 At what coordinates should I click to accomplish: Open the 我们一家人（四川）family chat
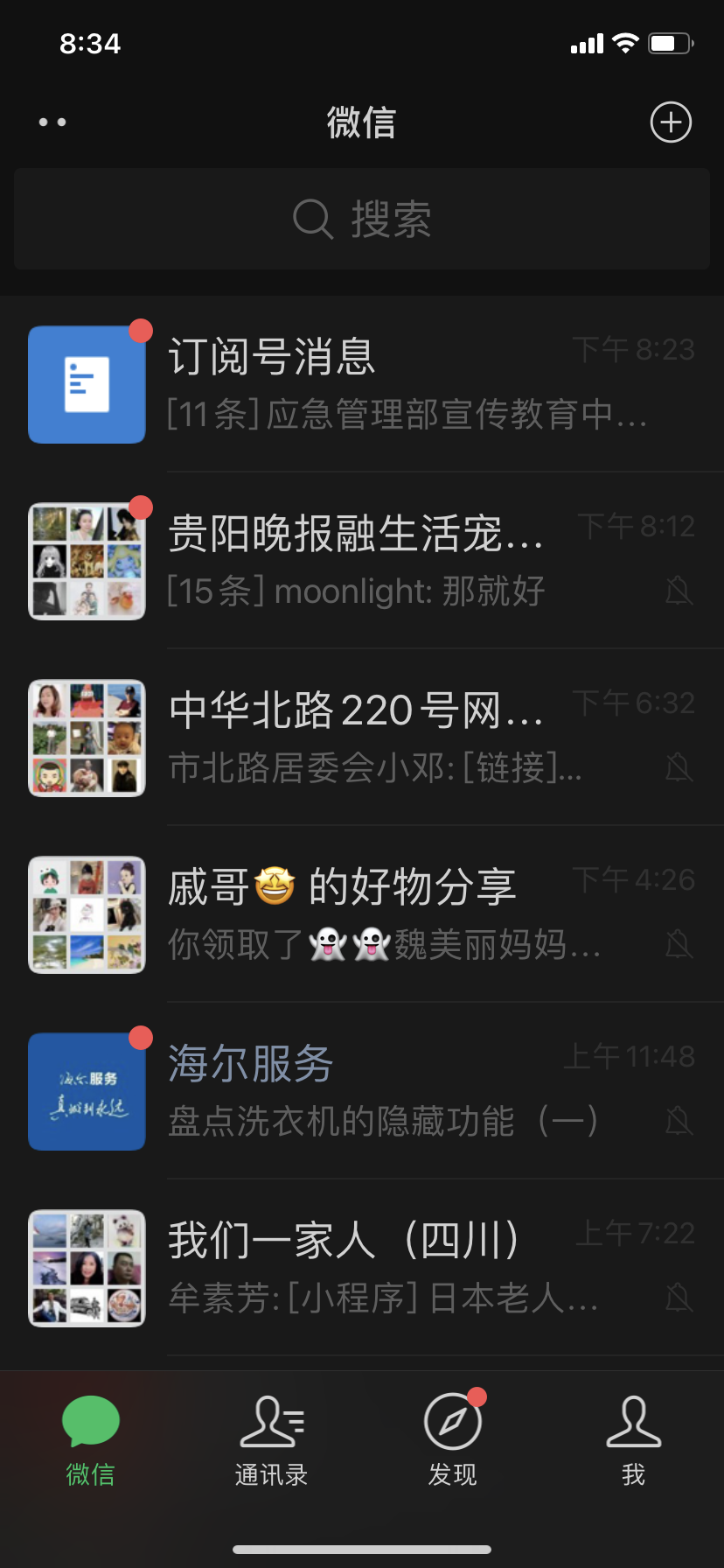point(362,1268)
